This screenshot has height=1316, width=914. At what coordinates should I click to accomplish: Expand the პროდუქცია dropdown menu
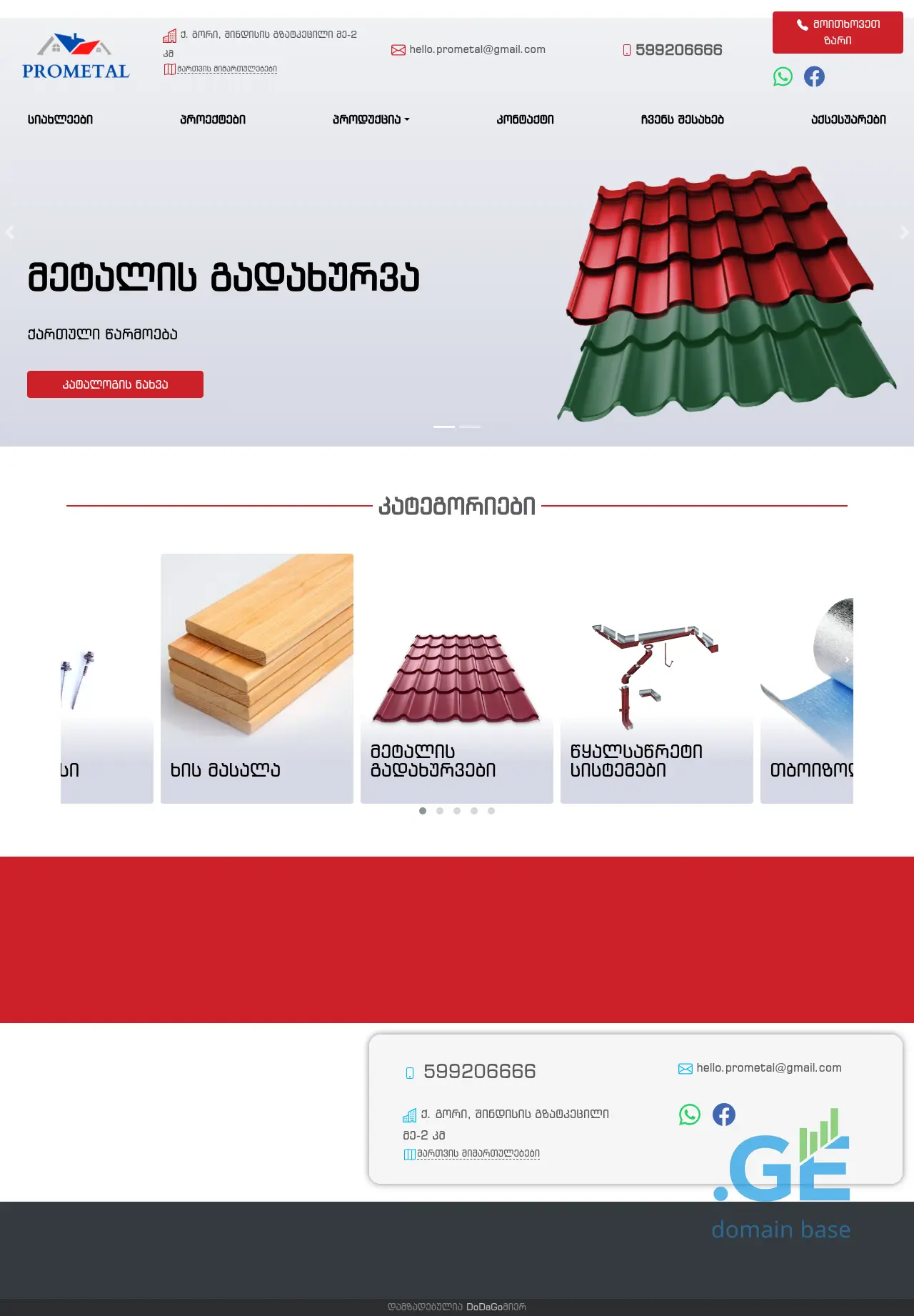371,119
